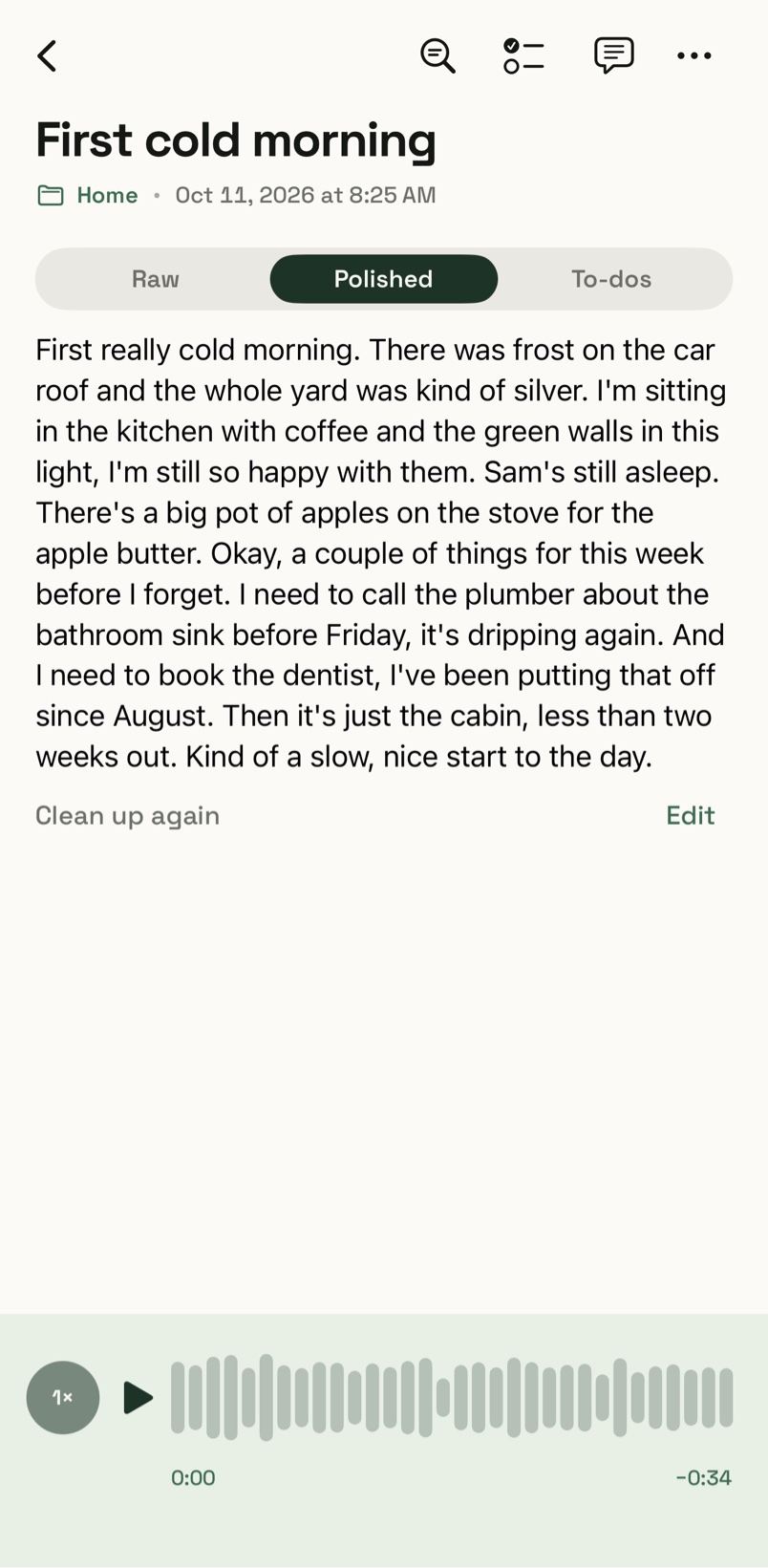Tap the audio waveform to seek
The image size is (768, 1568).
452,1397
